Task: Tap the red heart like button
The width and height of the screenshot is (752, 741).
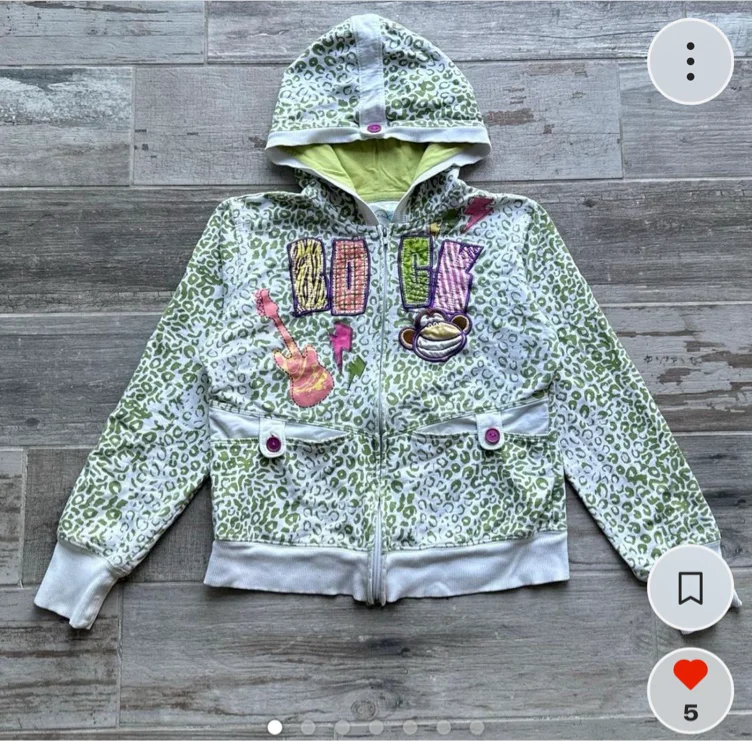Action: (x=690, y=690)
